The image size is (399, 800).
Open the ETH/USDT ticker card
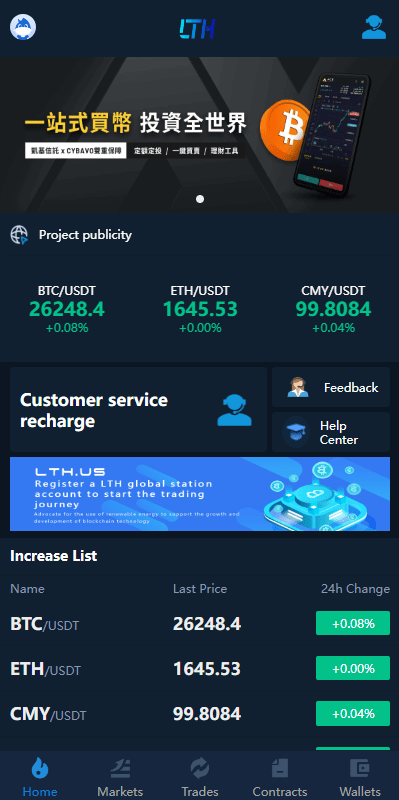(x=200, y=309)
